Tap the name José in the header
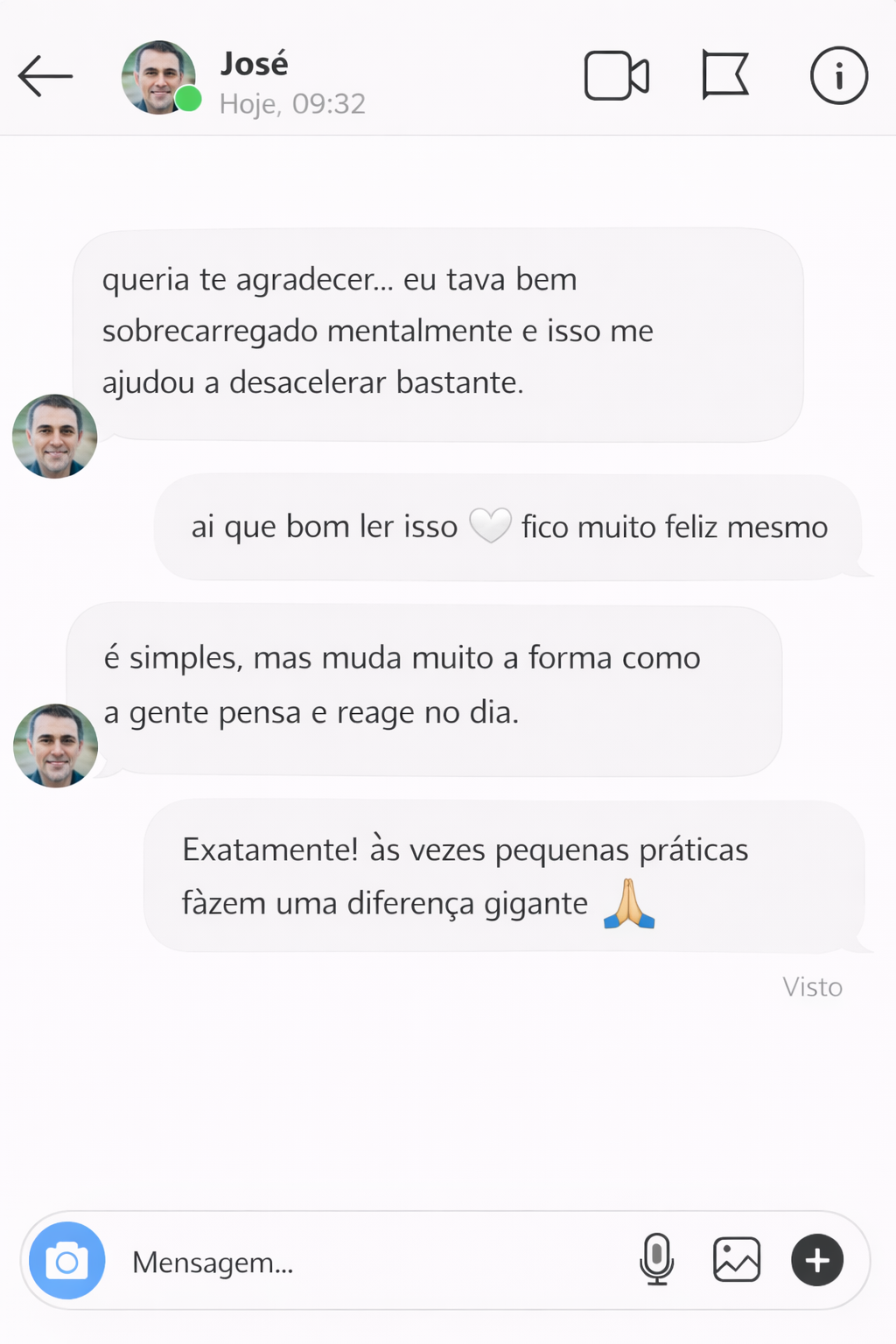 (255, 63)
